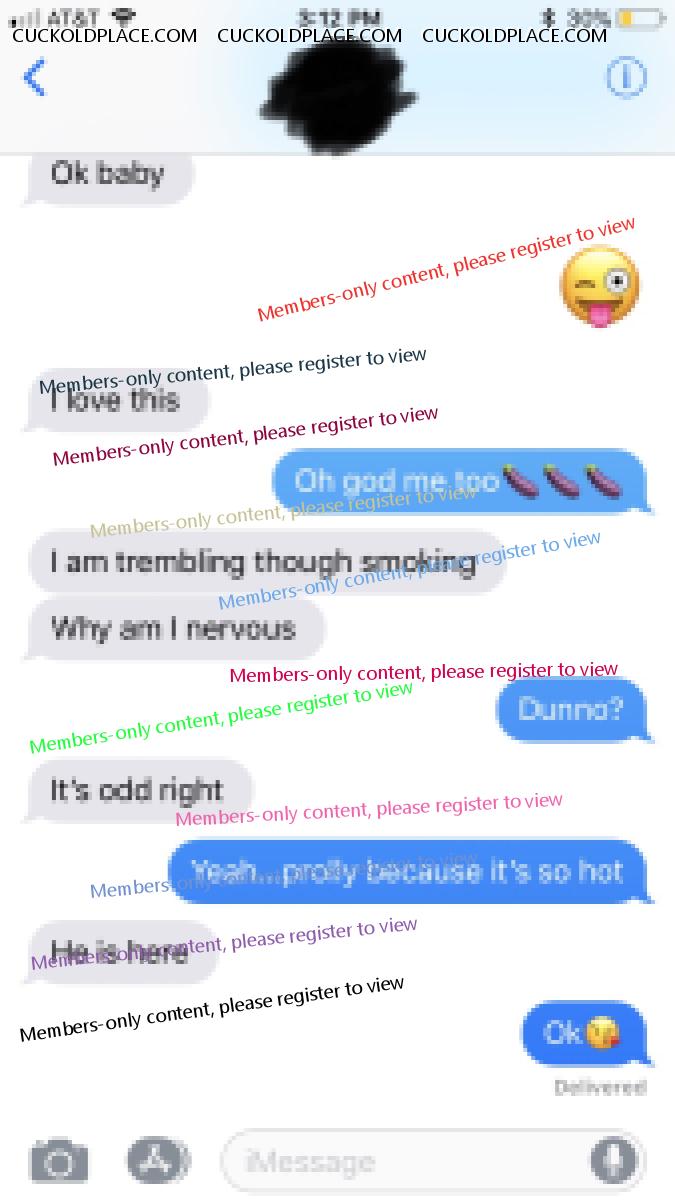675x1200 pixels.
Task: Go back to the messages list
Action: (x=35, y=77)
